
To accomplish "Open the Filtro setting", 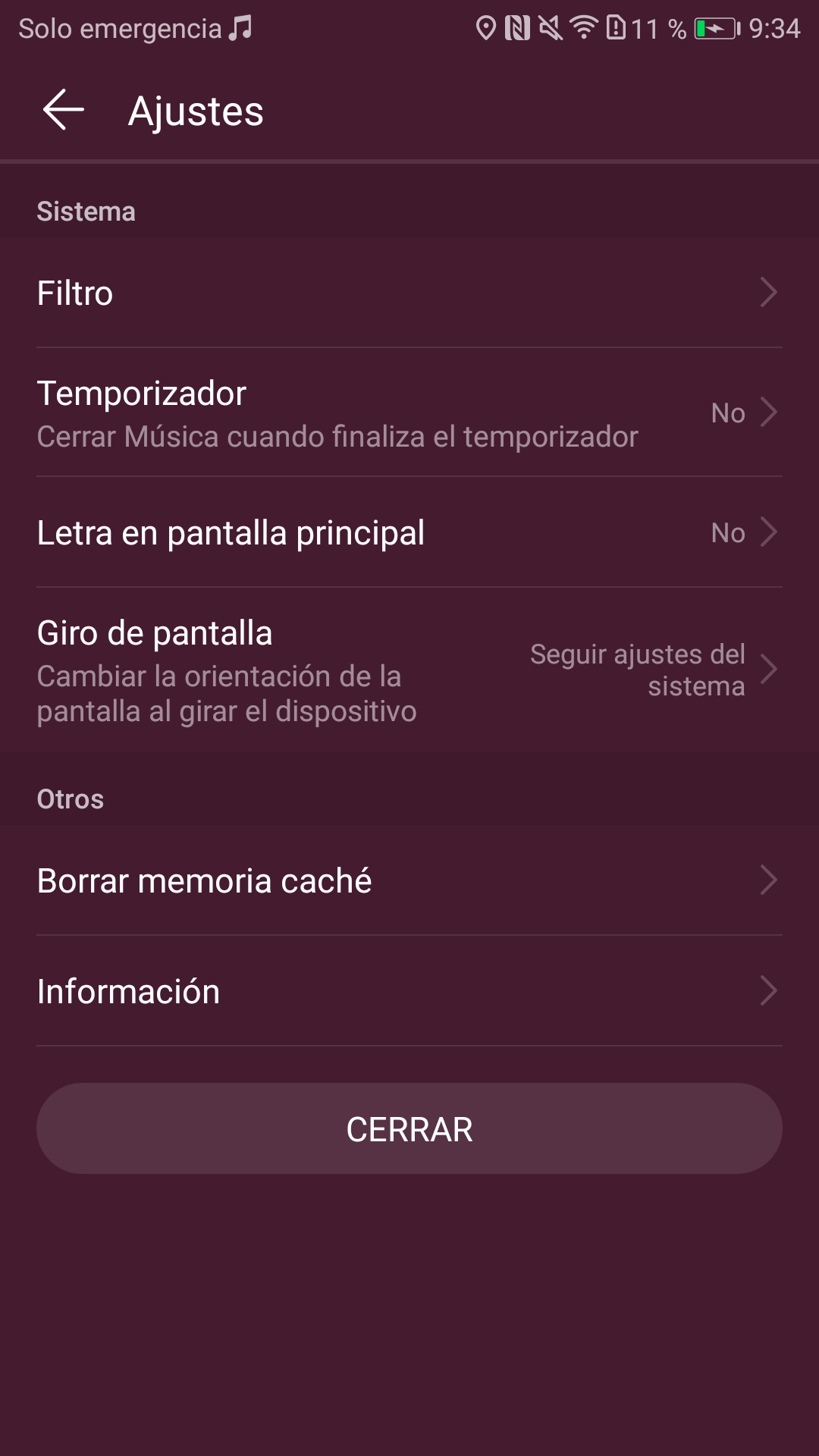I will [x=409, y=293].
